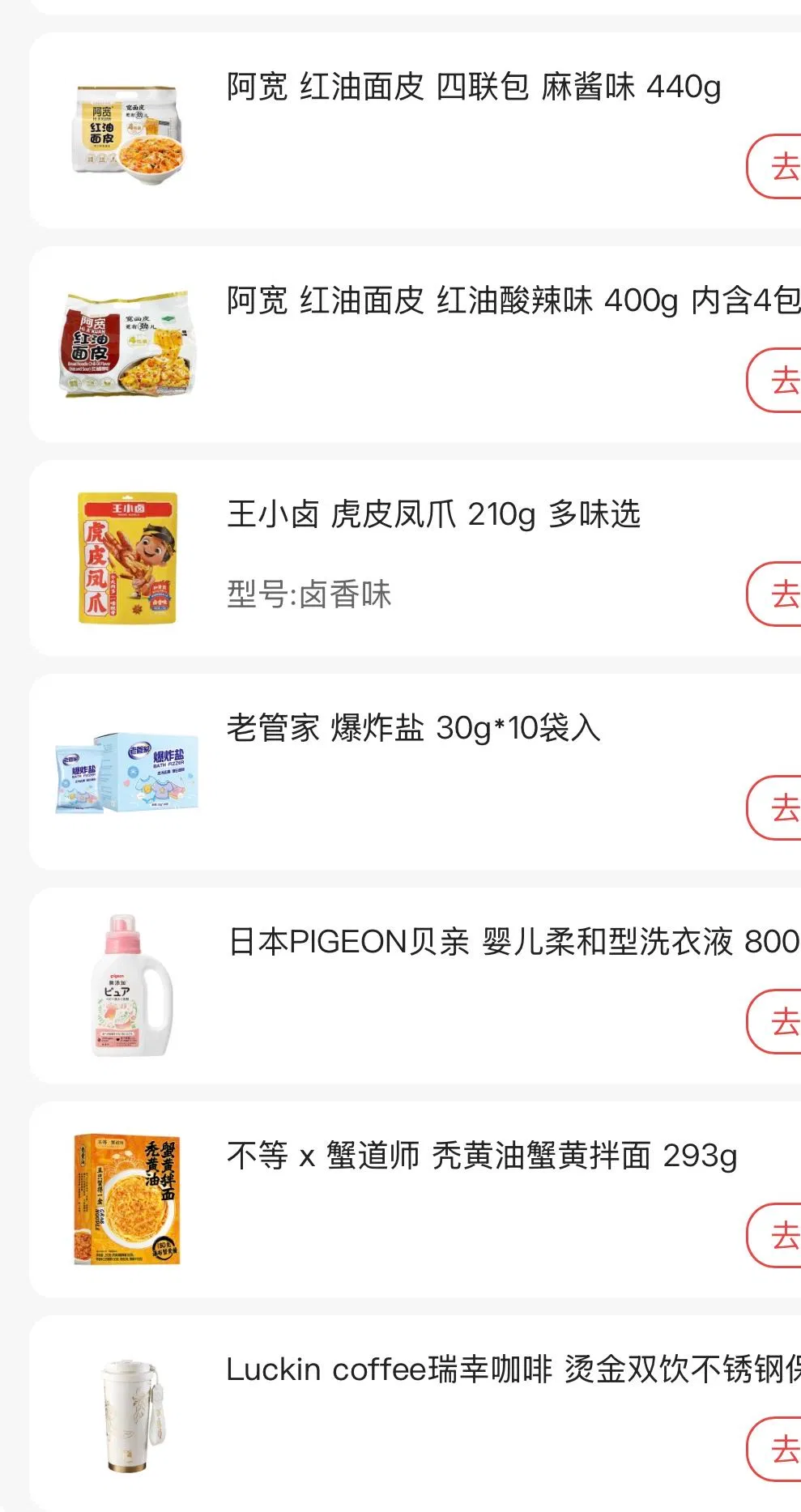This screenshot has width=801, height=1512.
Task: Open 王小卤 虎皮凤爪 210g product card
Action: click(x=433, y=514)
